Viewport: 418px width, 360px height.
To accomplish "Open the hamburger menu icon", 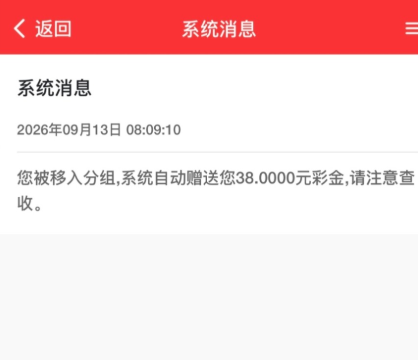I will coord(412,29).
